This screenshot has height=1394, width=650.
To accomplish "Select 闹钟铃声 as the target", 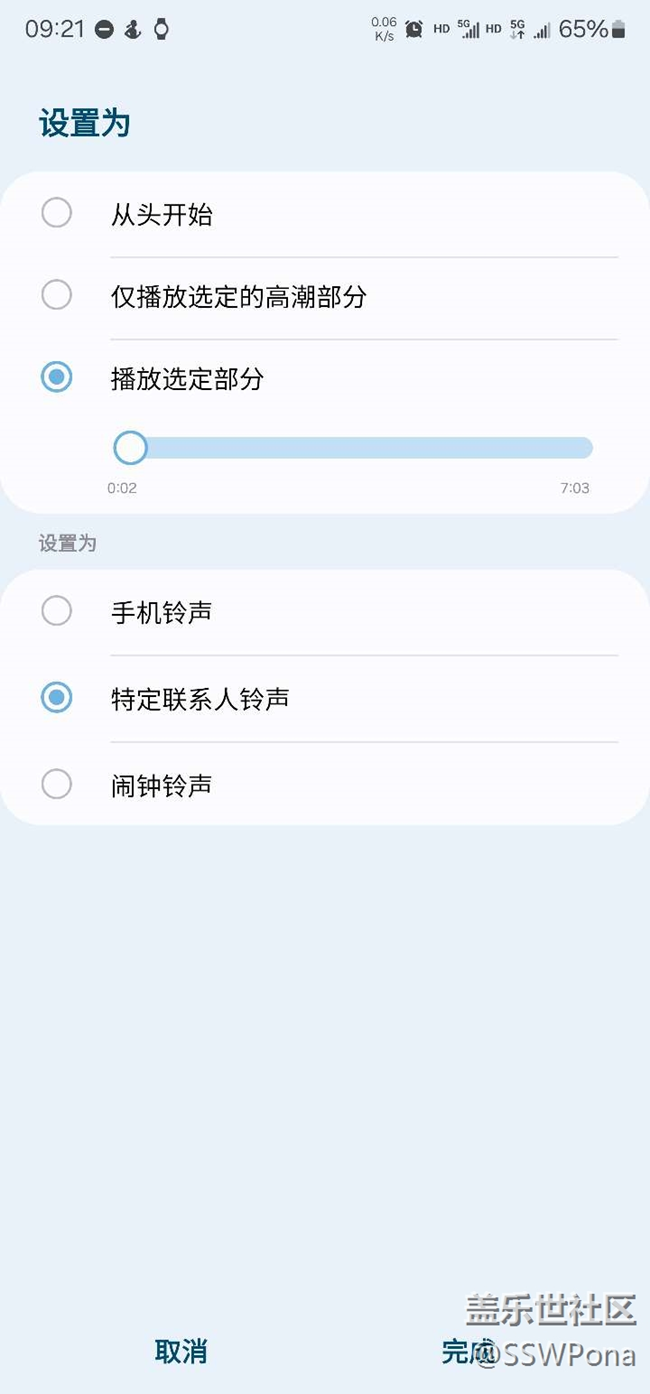I will click(57, 785).
